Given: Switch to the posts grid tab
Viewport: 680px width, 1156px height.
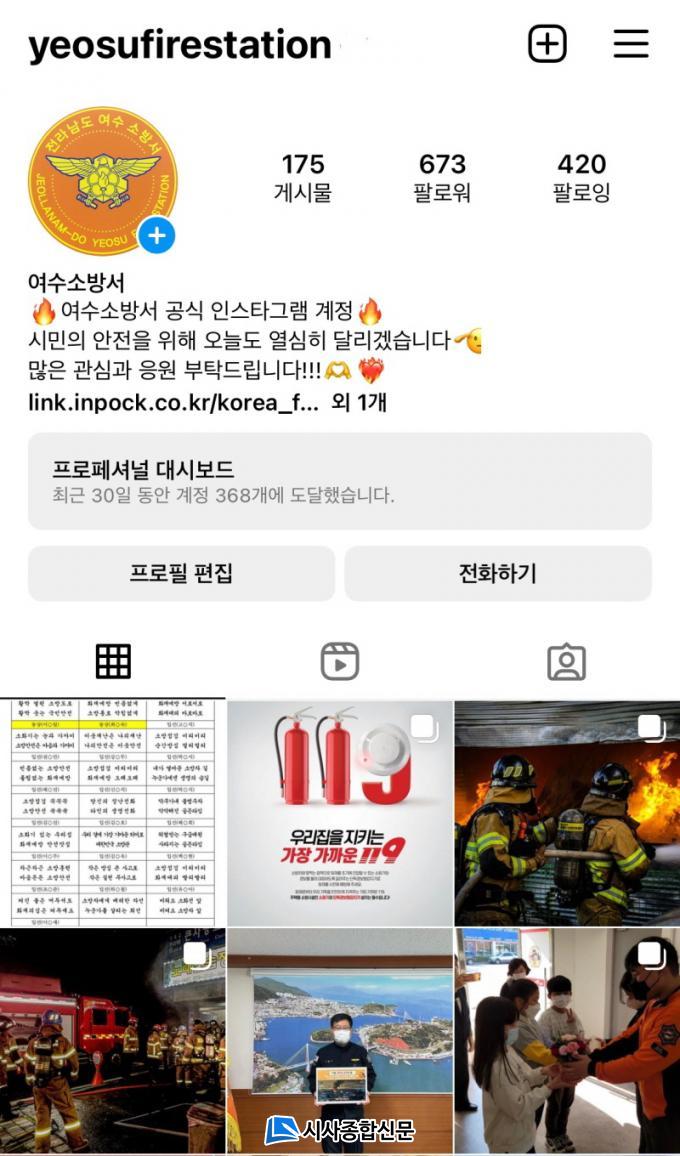Looking at the screenshot, I should pos(113,661).
